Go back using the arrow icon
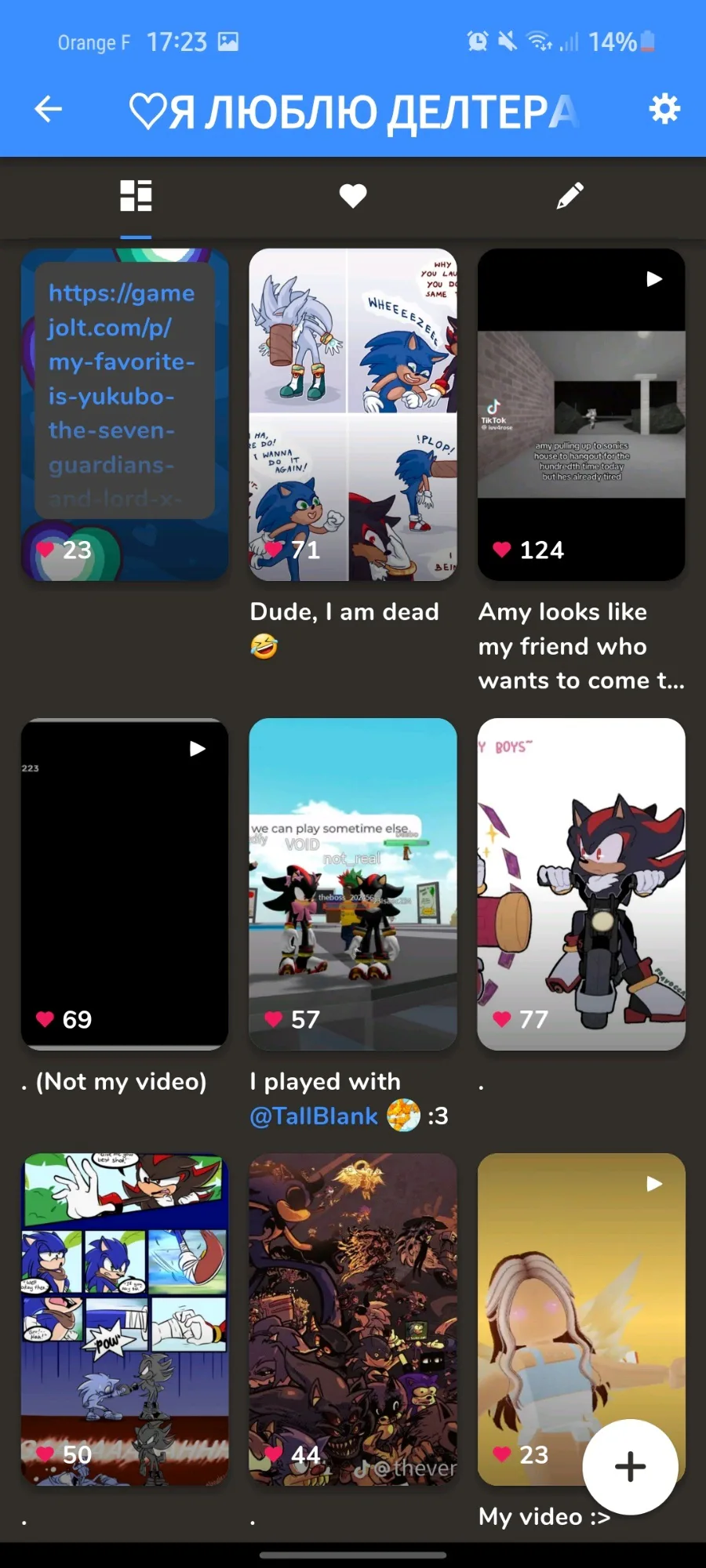Image resolution: width=706 pixels, height=1568 pixels. click(49, 109)
